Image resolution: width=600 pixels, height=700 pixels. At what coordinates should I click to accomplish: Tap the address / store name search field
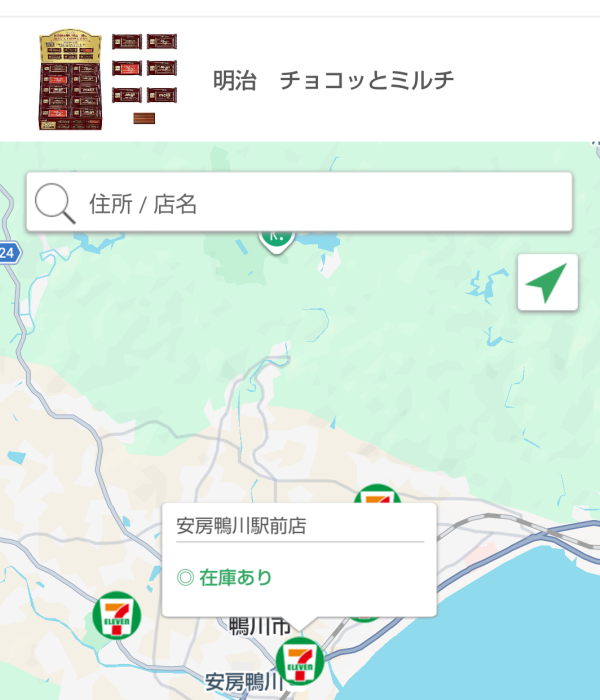pos(299,202)
